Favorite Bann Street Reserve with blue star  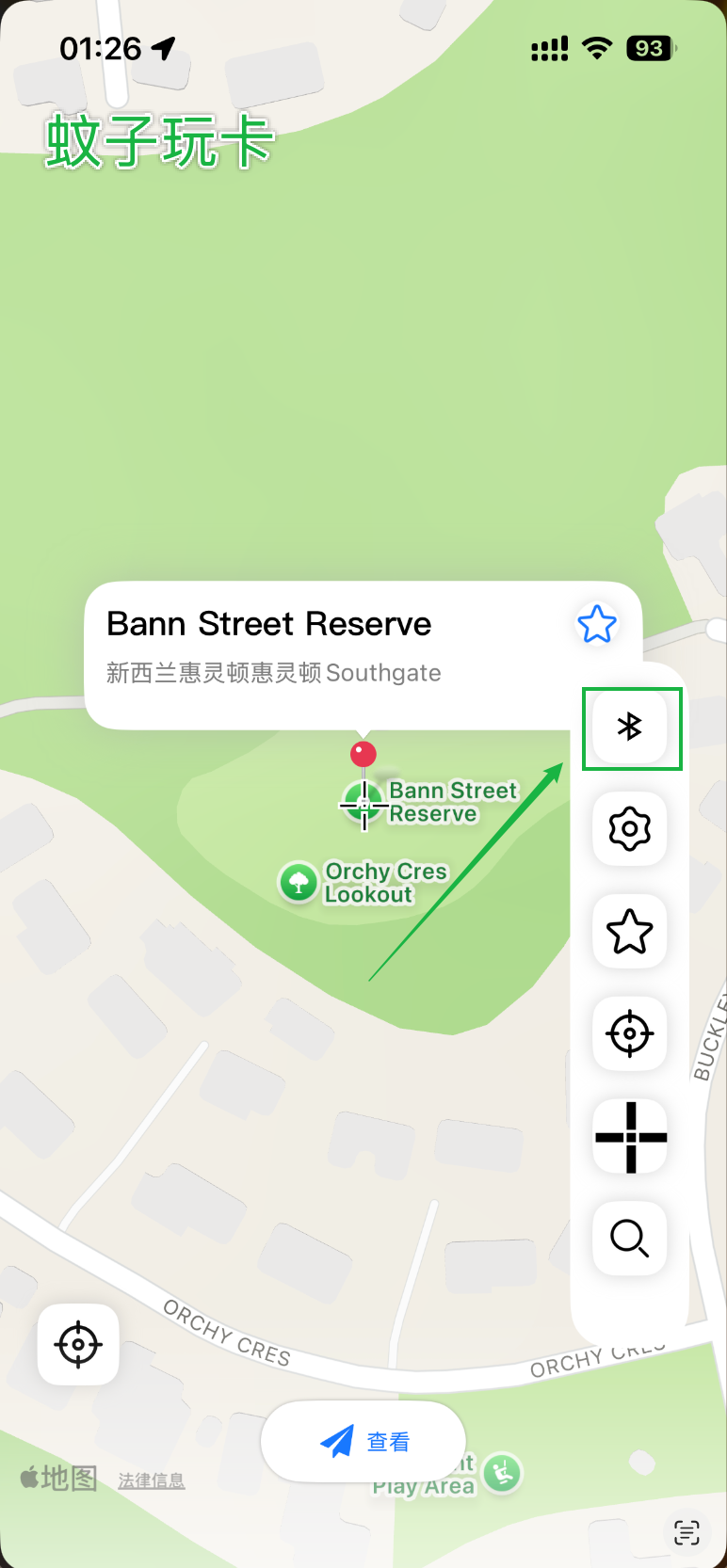pos(596,624)
